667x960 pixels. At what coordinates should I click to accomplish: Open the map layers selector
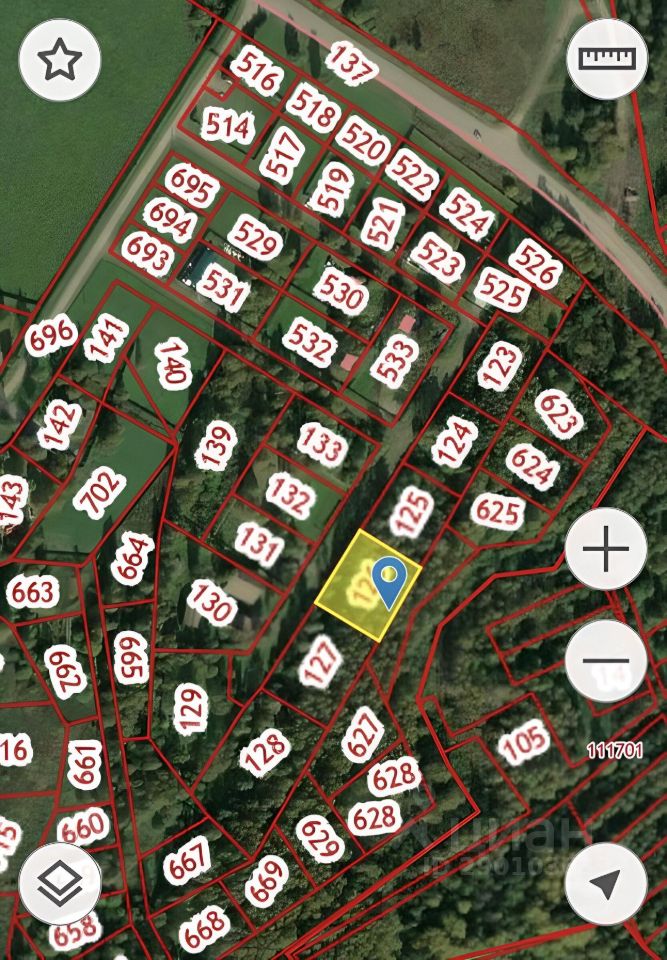click(60, 883)
